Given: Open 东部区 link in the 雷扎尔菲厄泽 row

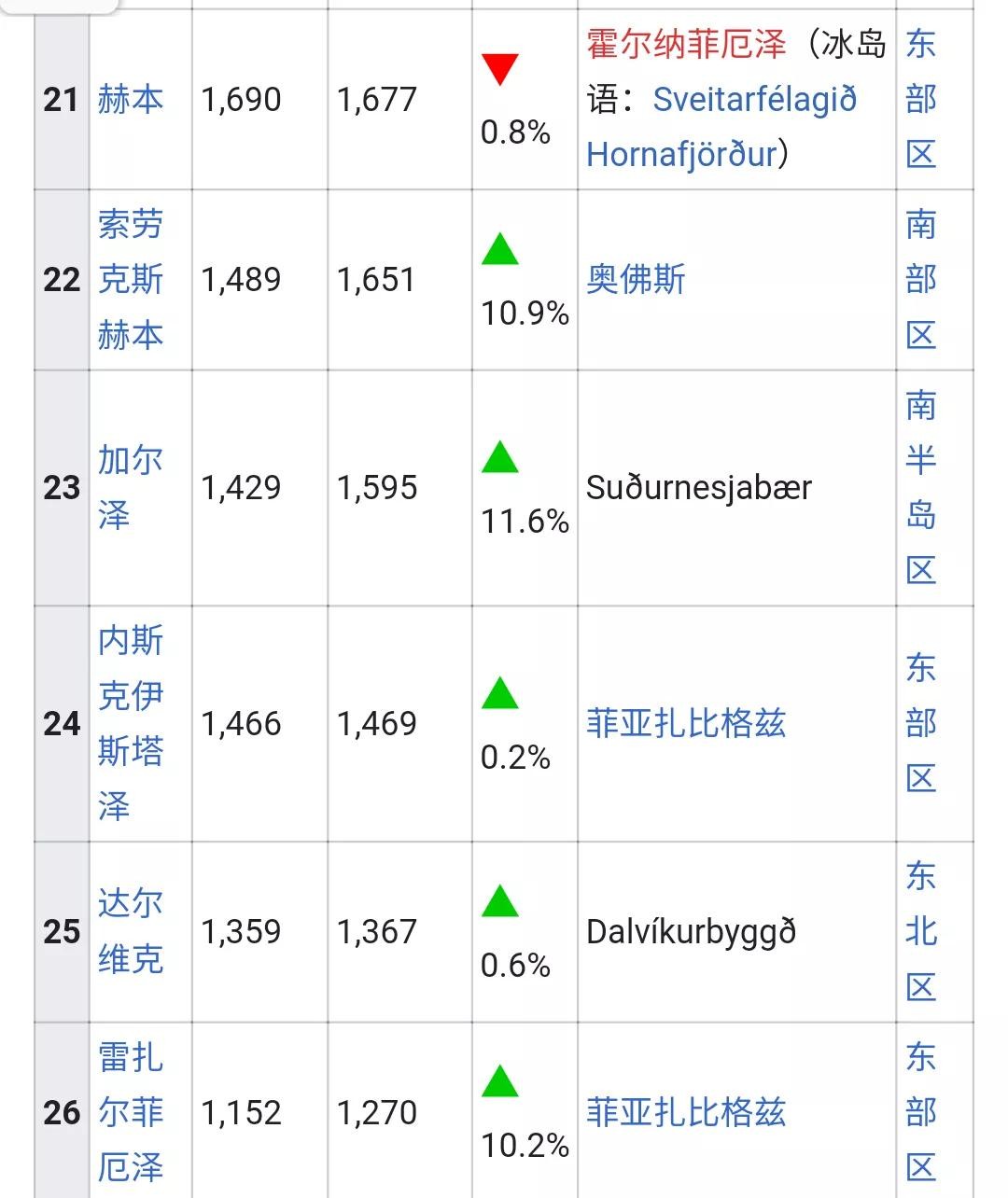Looking at the screenshot, I should tap(920, 1111).
